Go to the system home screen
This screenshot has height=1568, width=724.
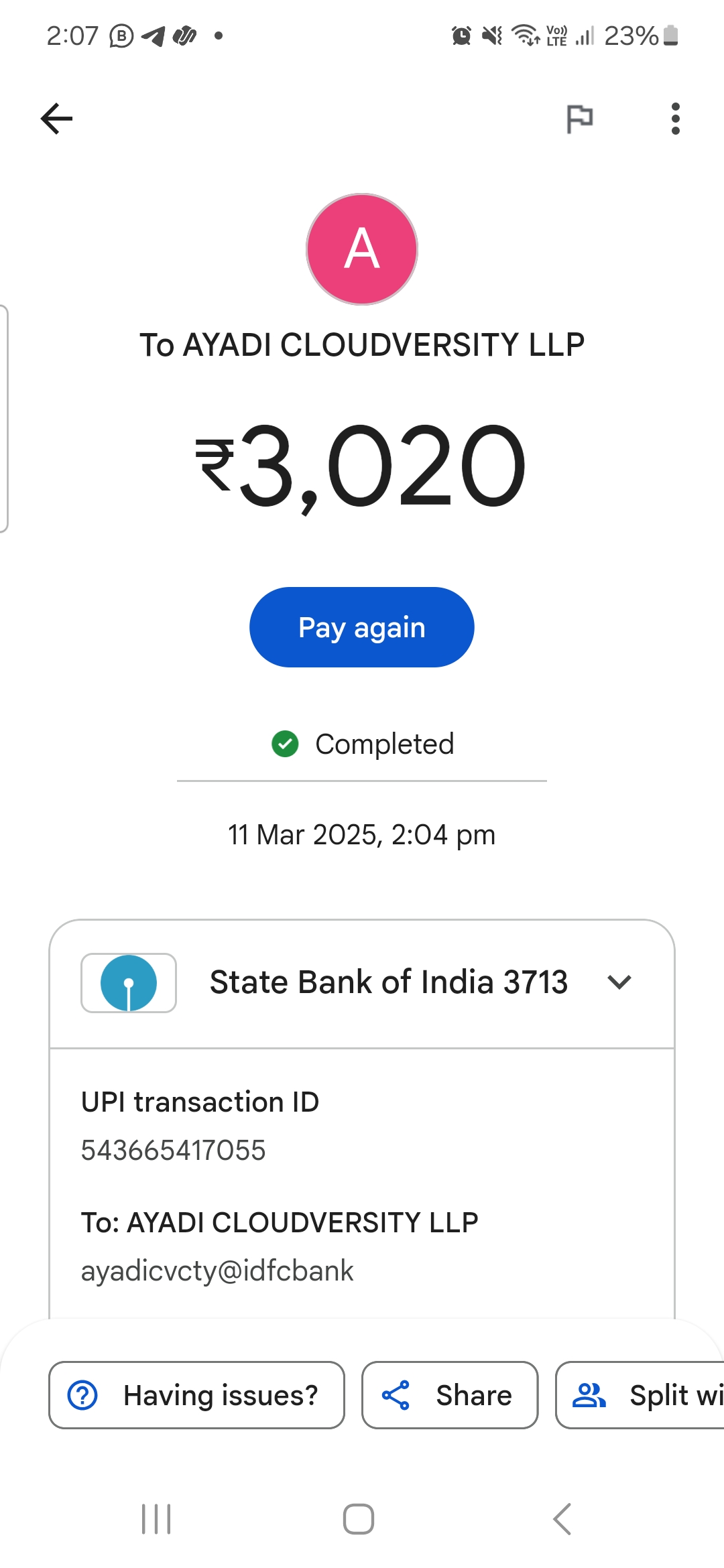(359, 1519)
